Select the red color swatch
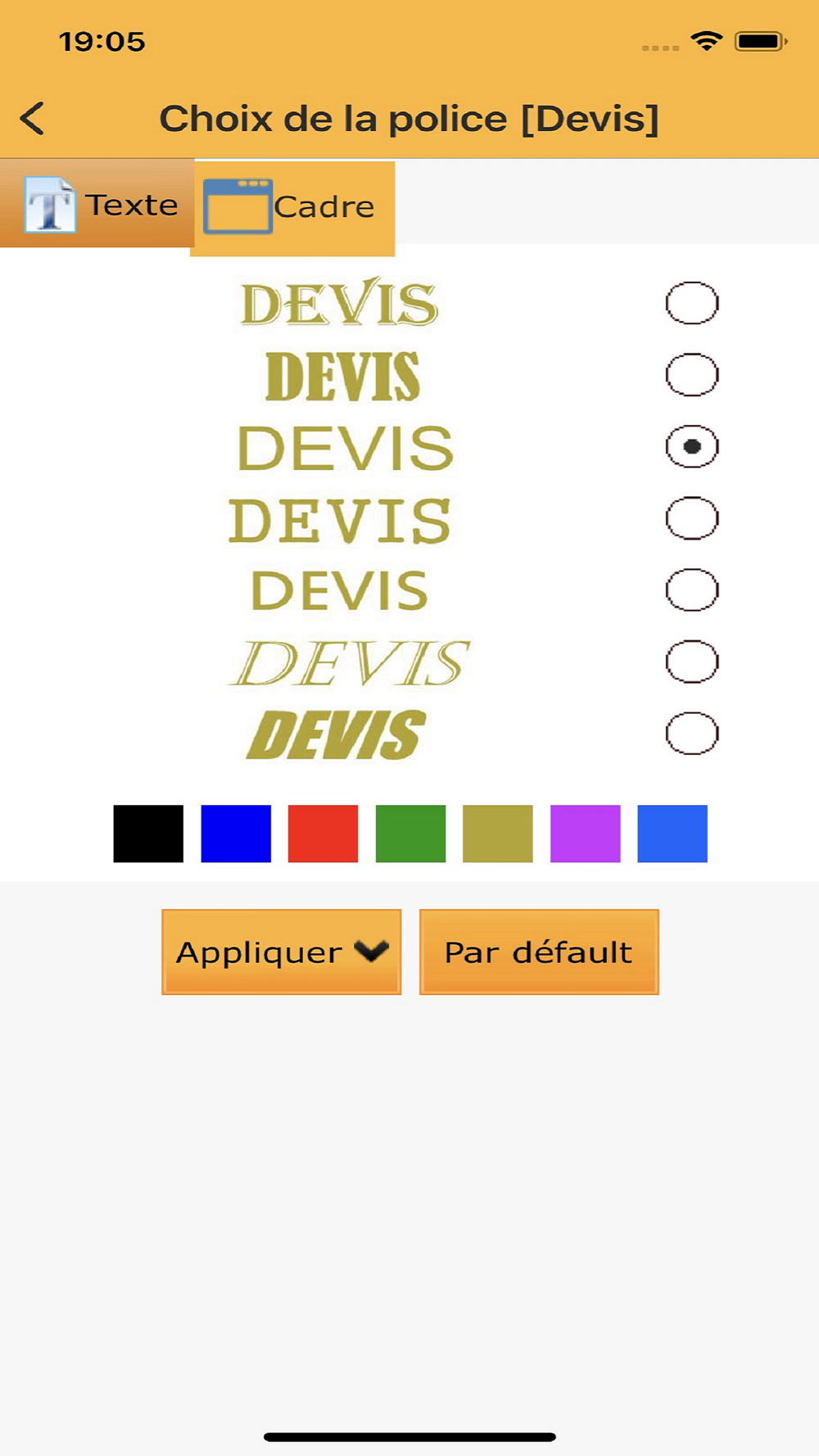The width and height of the screenshot is (819, 1456). (x=323, y=834)
